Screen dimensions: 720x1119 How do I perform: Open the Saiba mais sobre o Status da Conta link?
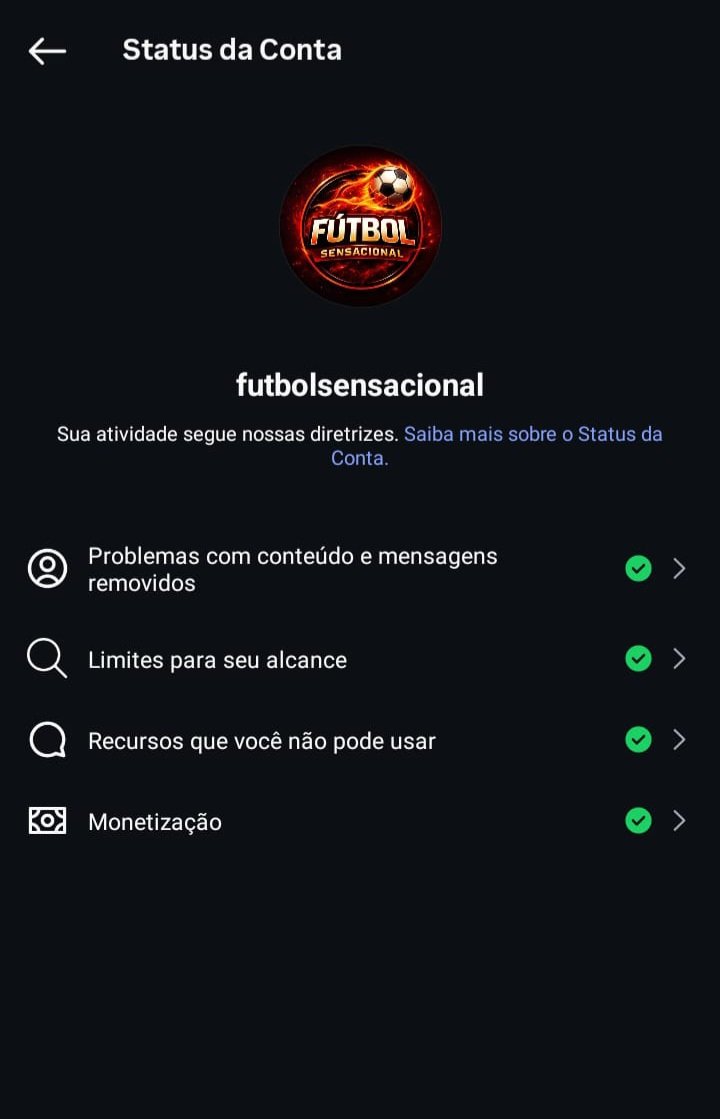point(532,435)
